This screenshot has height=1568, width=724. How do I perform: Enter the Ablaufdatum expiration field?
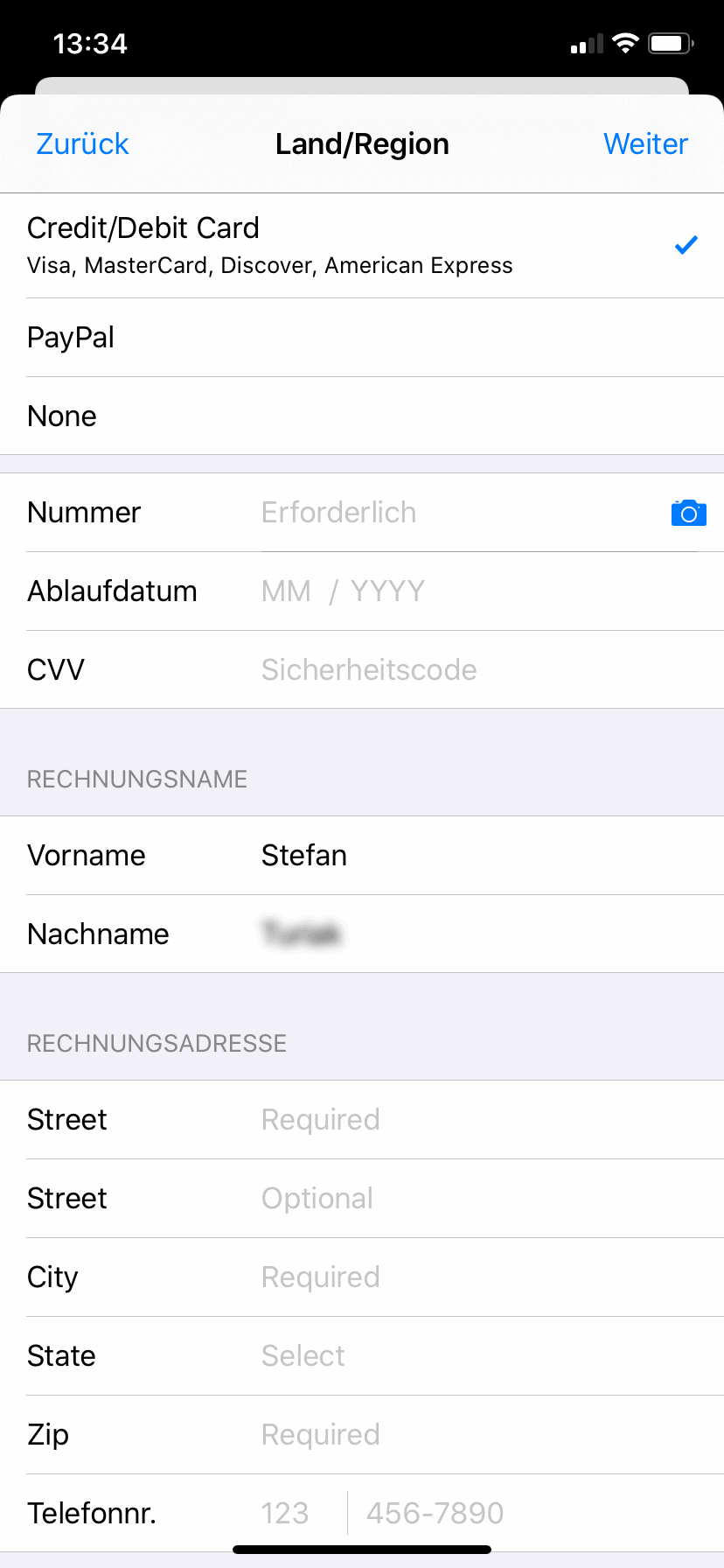490,591
